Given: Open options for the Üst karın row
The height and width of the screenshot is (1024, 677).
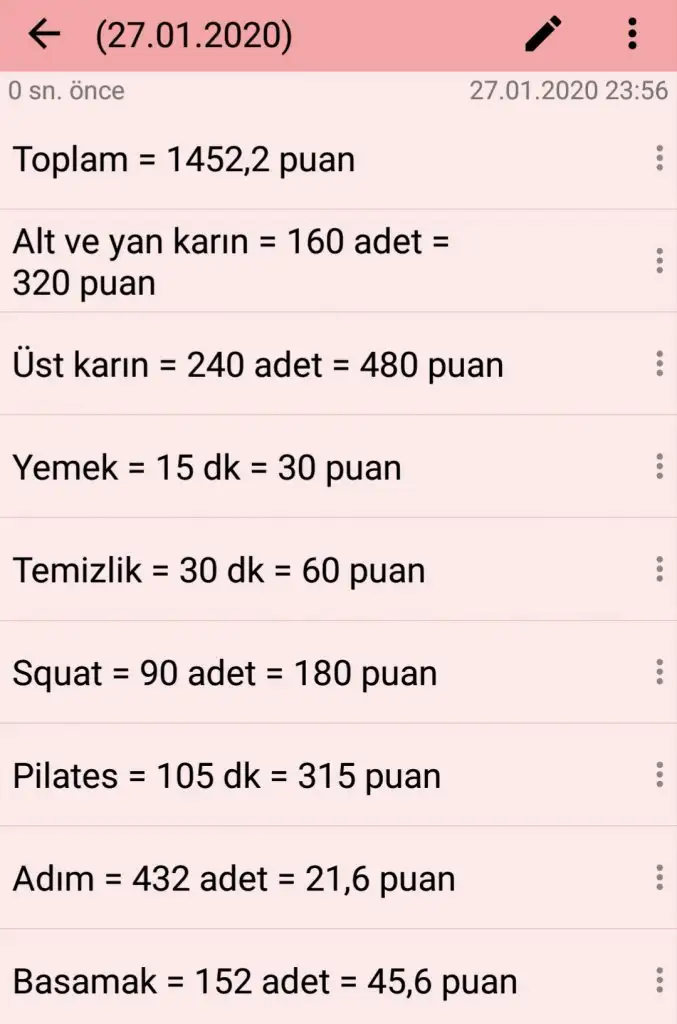Looking at the screenshot, I should click(x=659, y=364).
